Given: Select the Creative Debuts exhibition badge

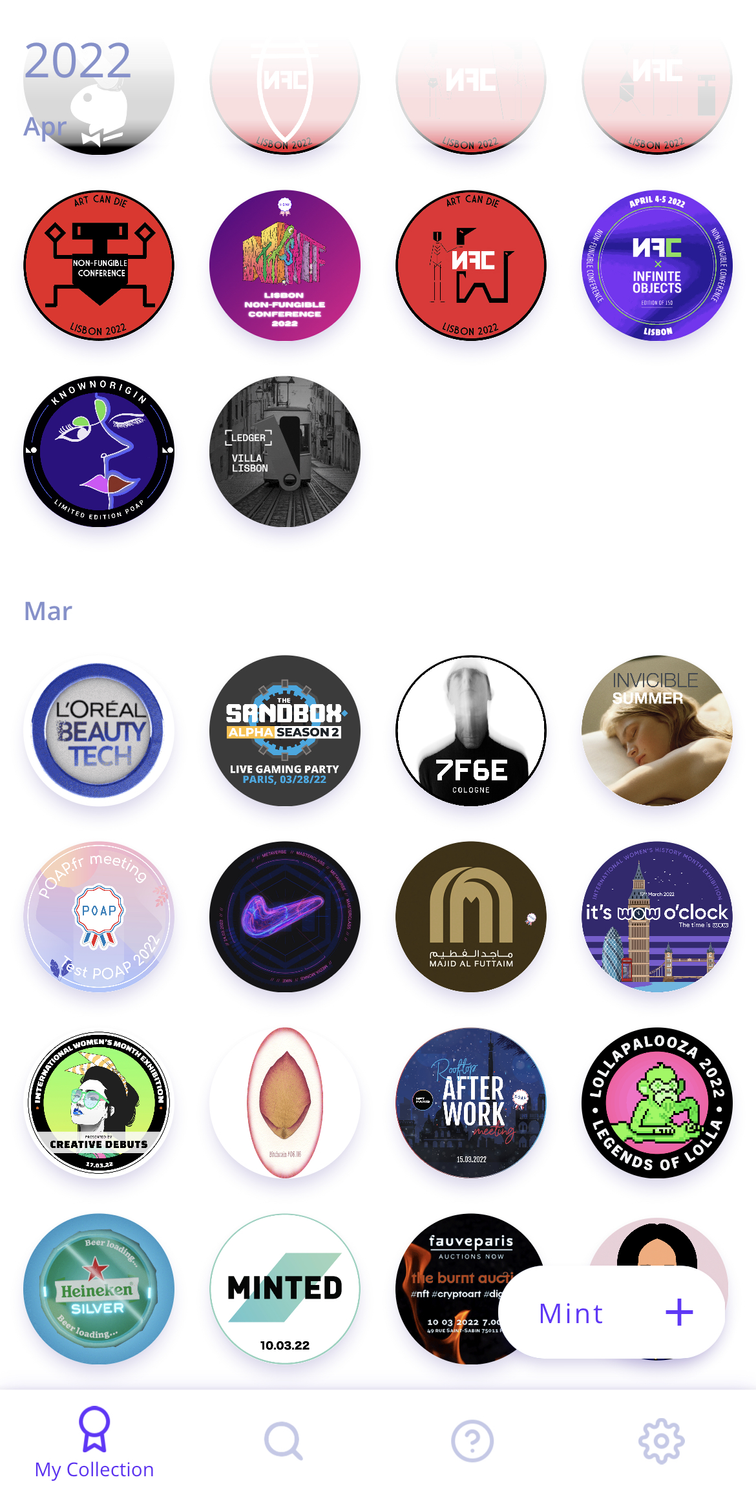Looking at the screenshot, I should point(99,1103).
